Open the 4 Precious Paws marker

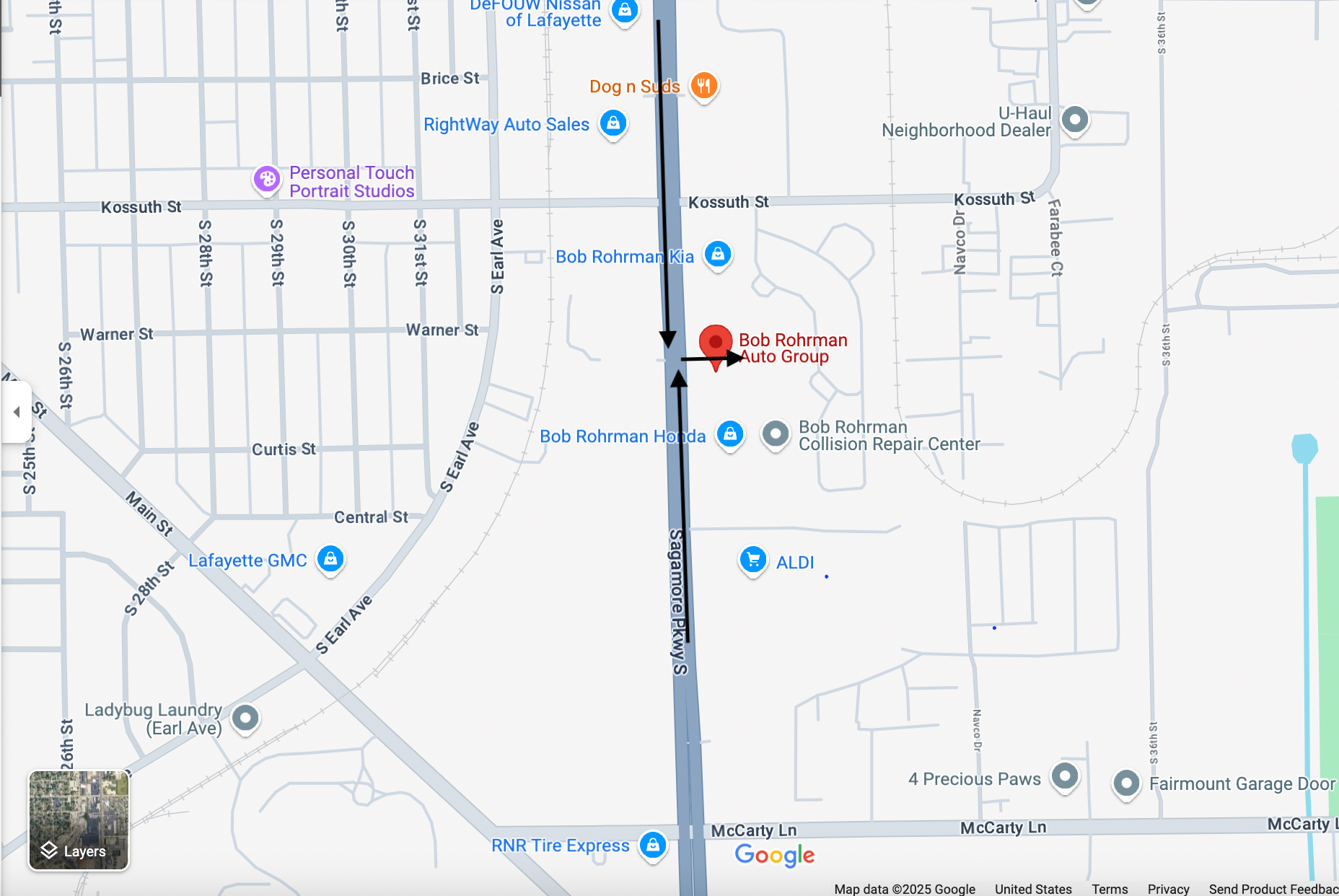[1065, 777]
